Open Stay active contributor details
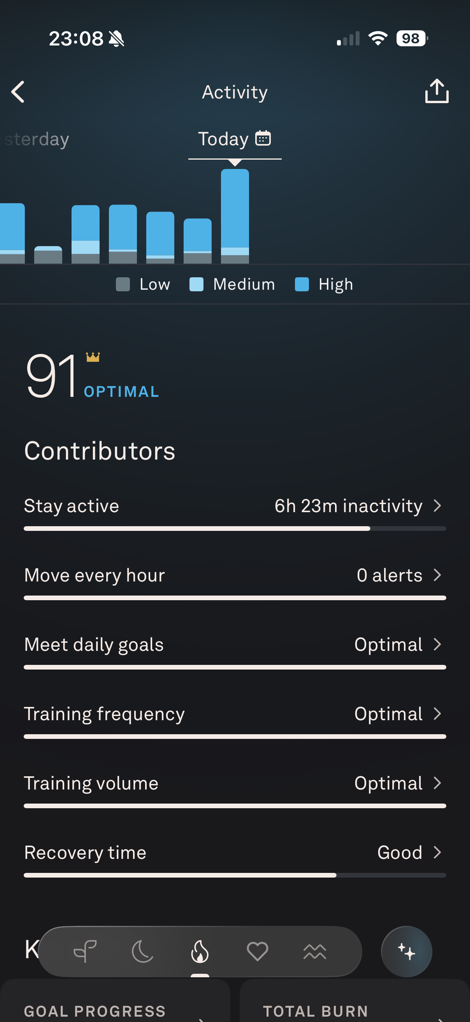The image size is (470, 1022). pyautogui.click(x=235, y=514)
